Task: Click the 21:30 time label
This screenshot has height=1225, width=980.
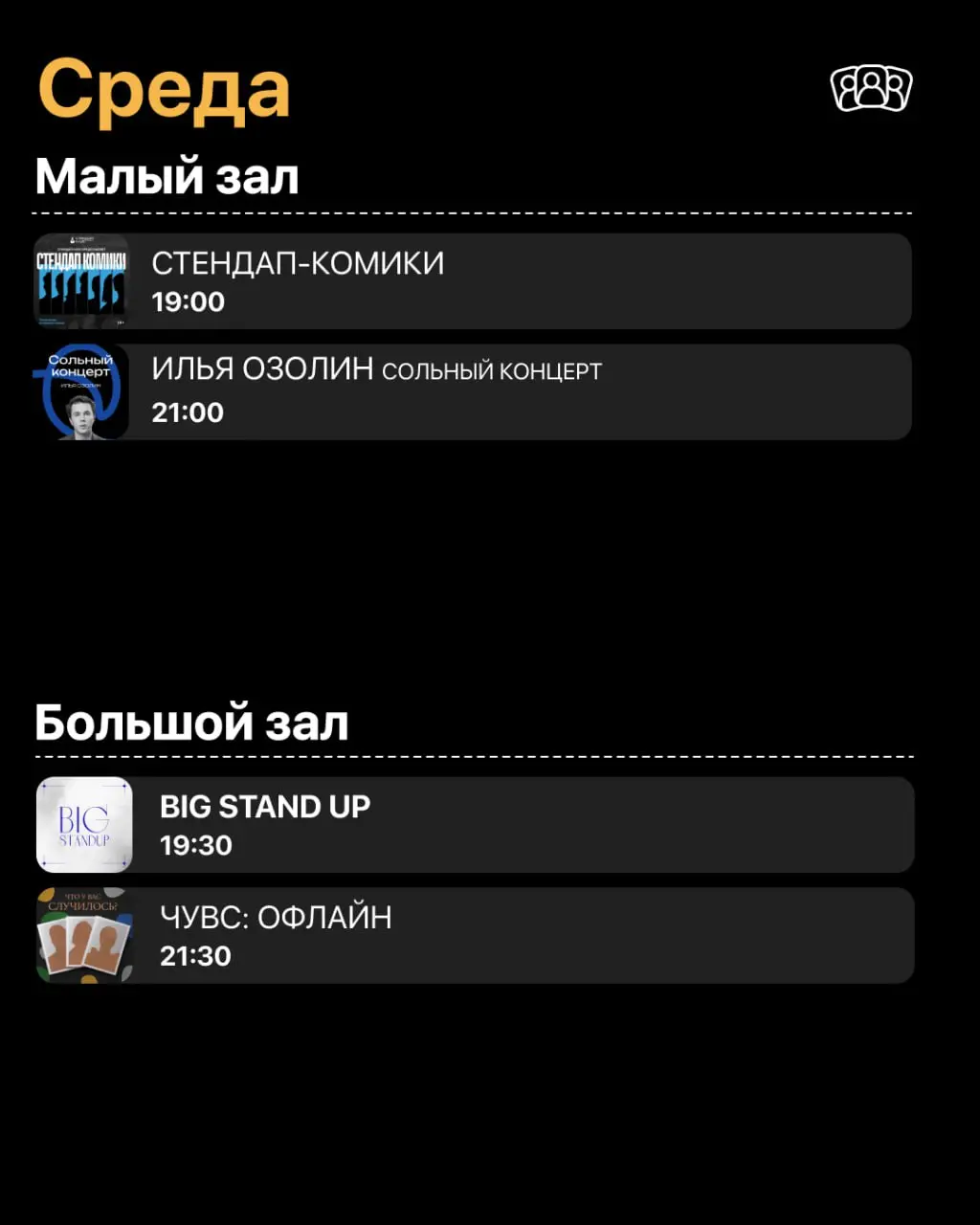Action: click(194, 956)
